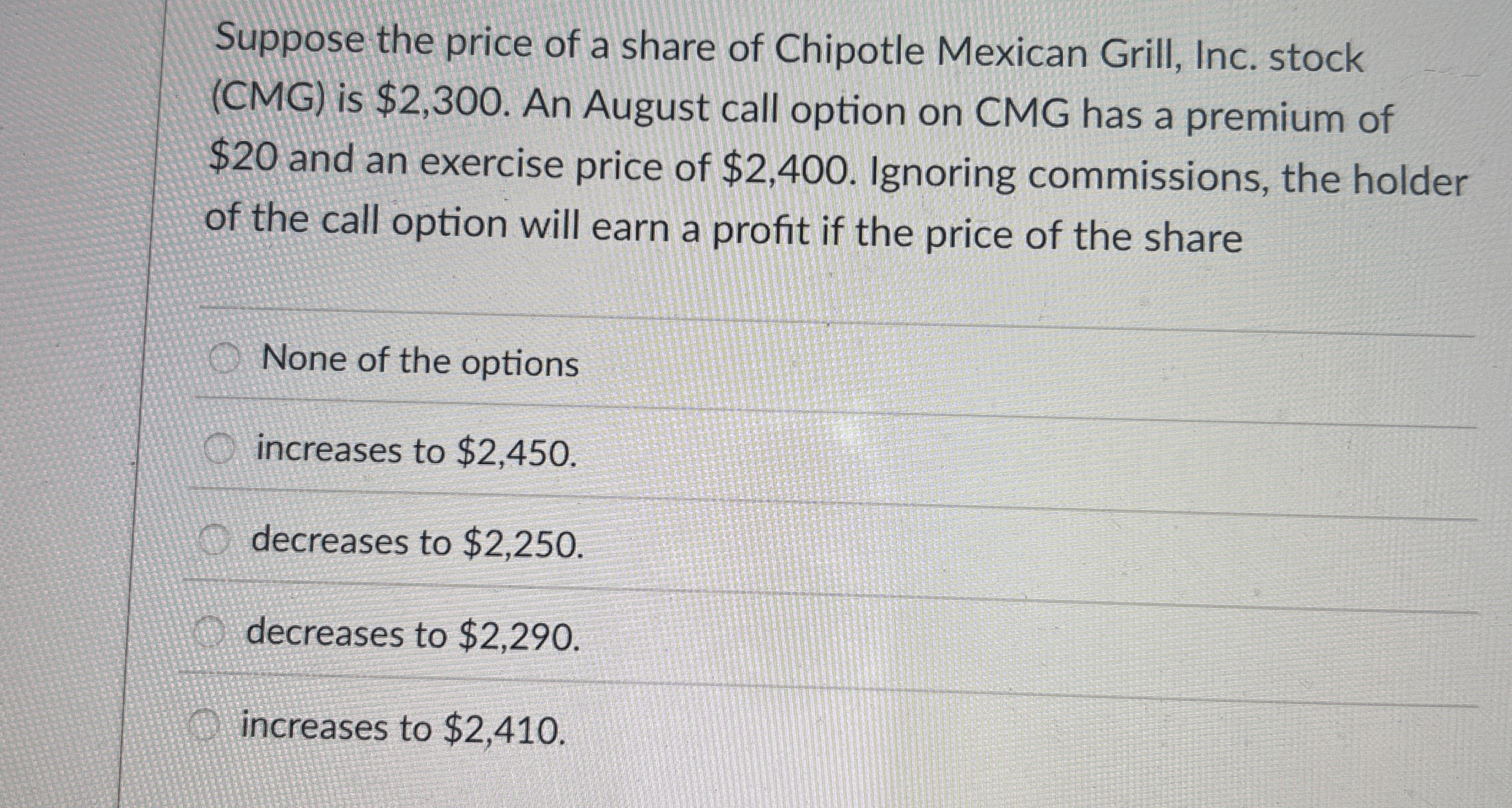1512x808 pixels.
Task: Tap the "increases to $2,410" radio button
Action: pos(206,728)
